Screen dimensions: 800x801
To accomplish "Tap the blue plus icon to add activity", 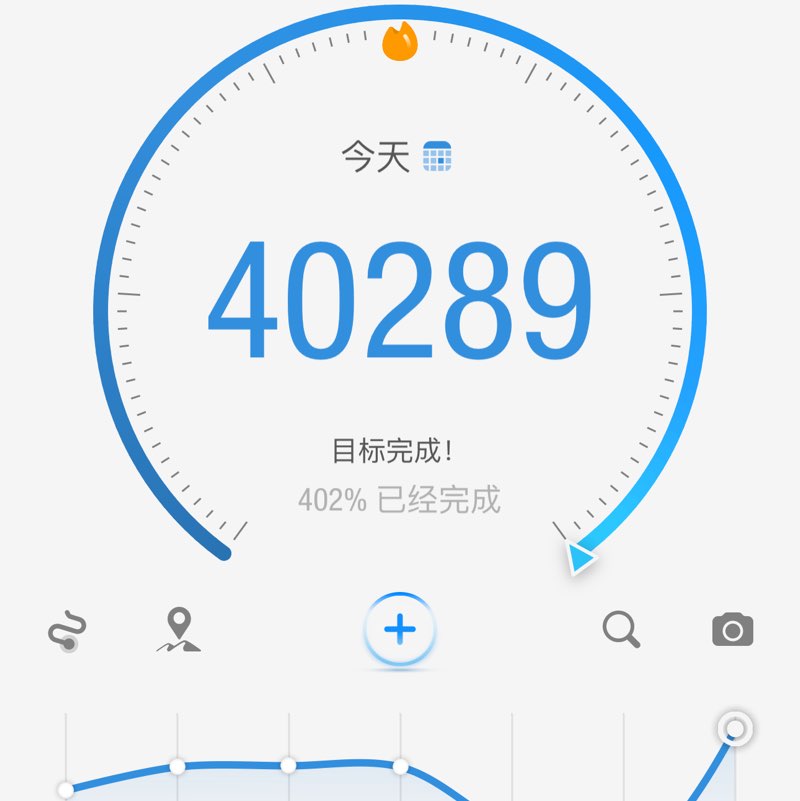I will click(400, 630).
